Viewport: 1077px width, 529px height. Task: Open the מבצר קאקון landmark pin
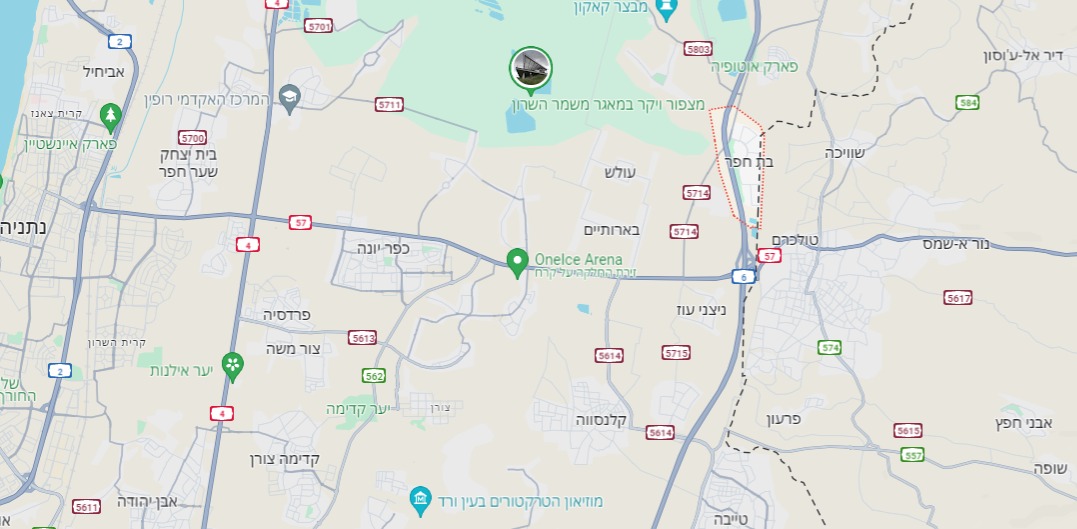click(666, 8)
